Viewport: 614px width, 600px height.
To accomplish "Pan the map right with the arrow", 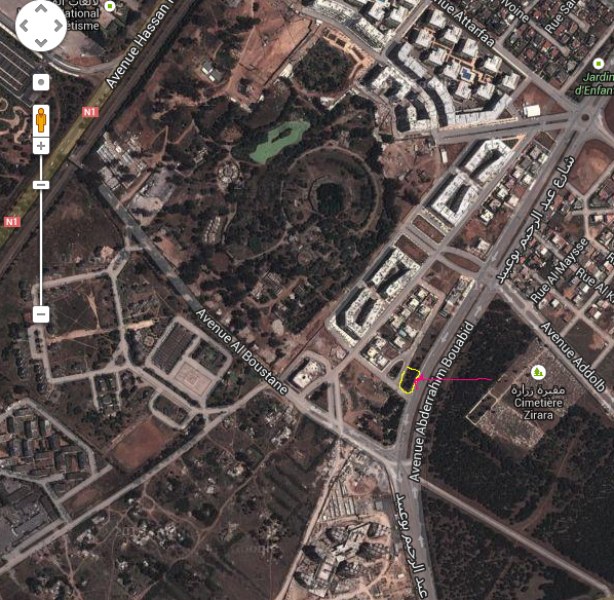I will [x=56, y=25].
